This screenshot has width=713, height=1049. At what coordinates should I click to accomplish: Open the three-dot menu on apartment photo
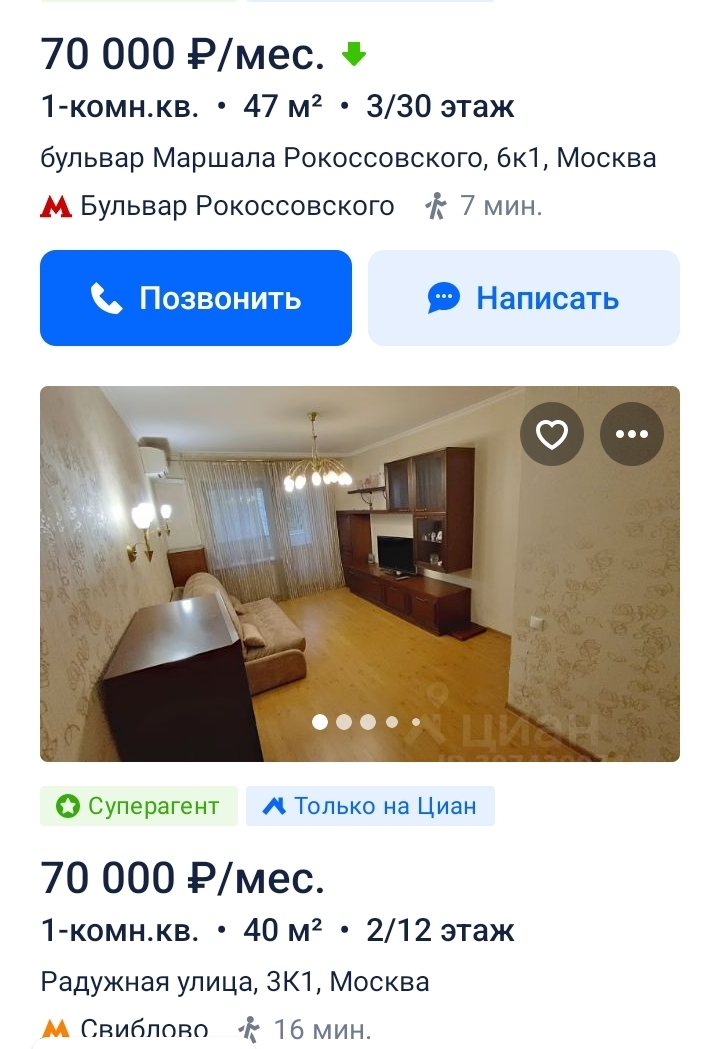(631, 434)
